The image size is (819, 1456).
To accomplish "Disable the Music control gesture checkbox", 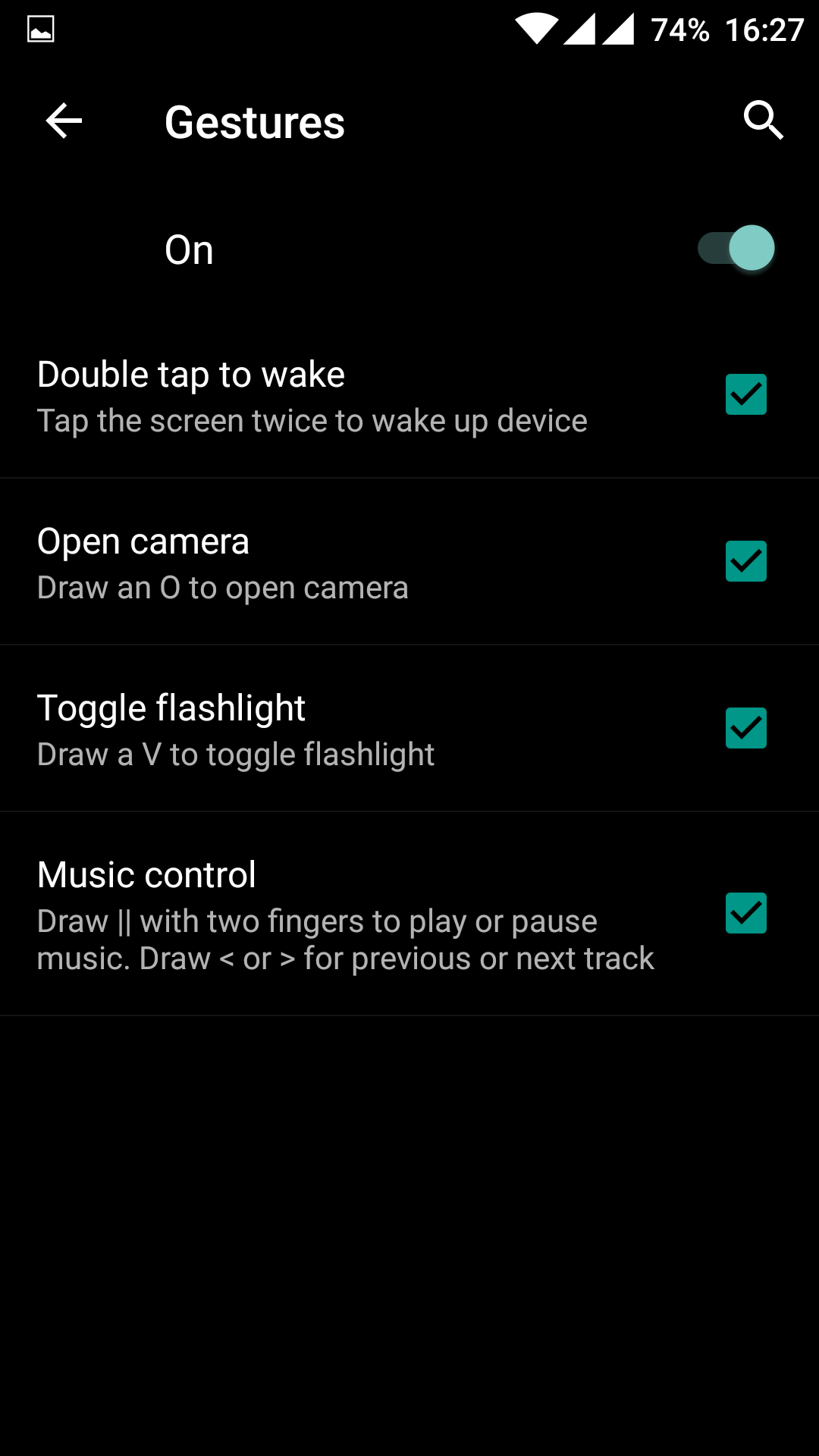I will click(x=746, y=913).
